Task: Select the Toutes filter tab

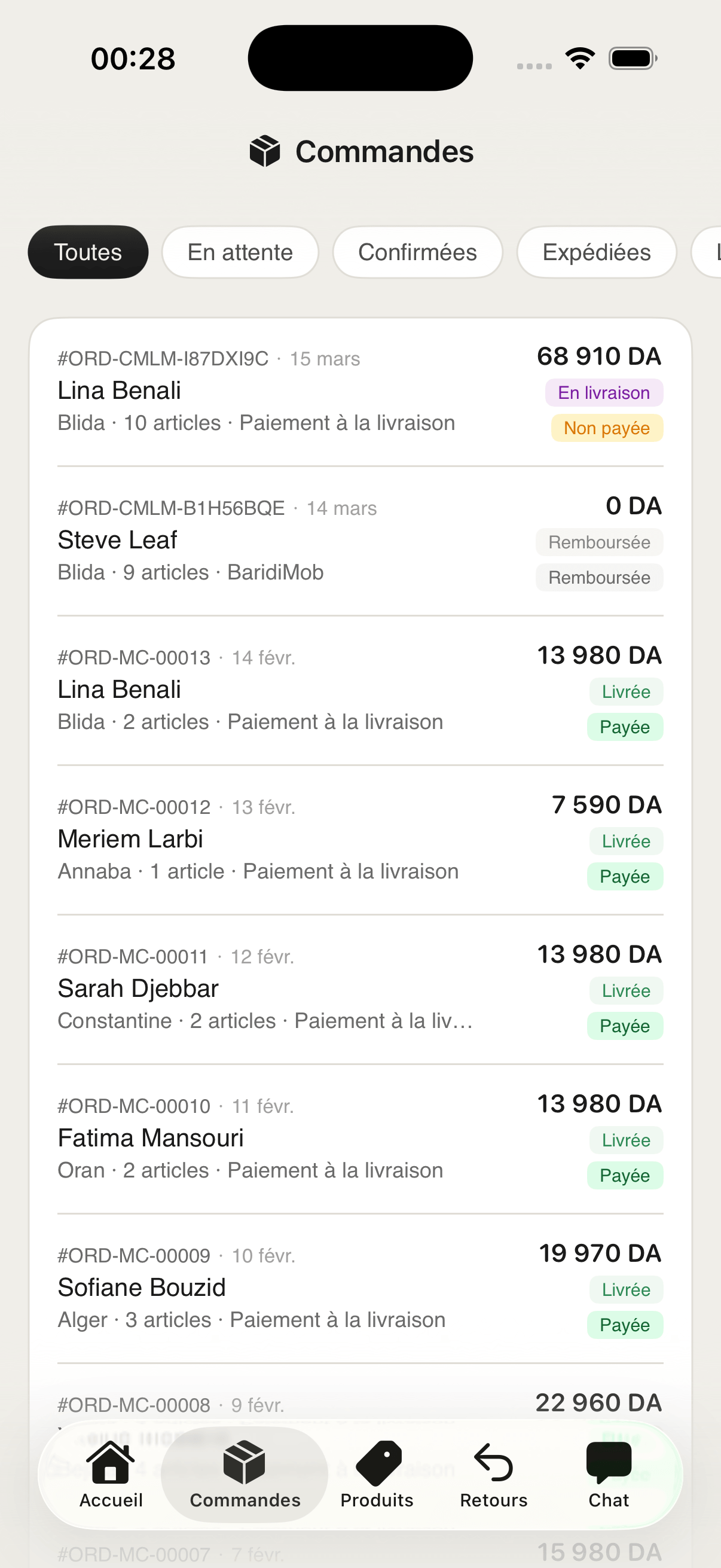Action: click(88, 251)
